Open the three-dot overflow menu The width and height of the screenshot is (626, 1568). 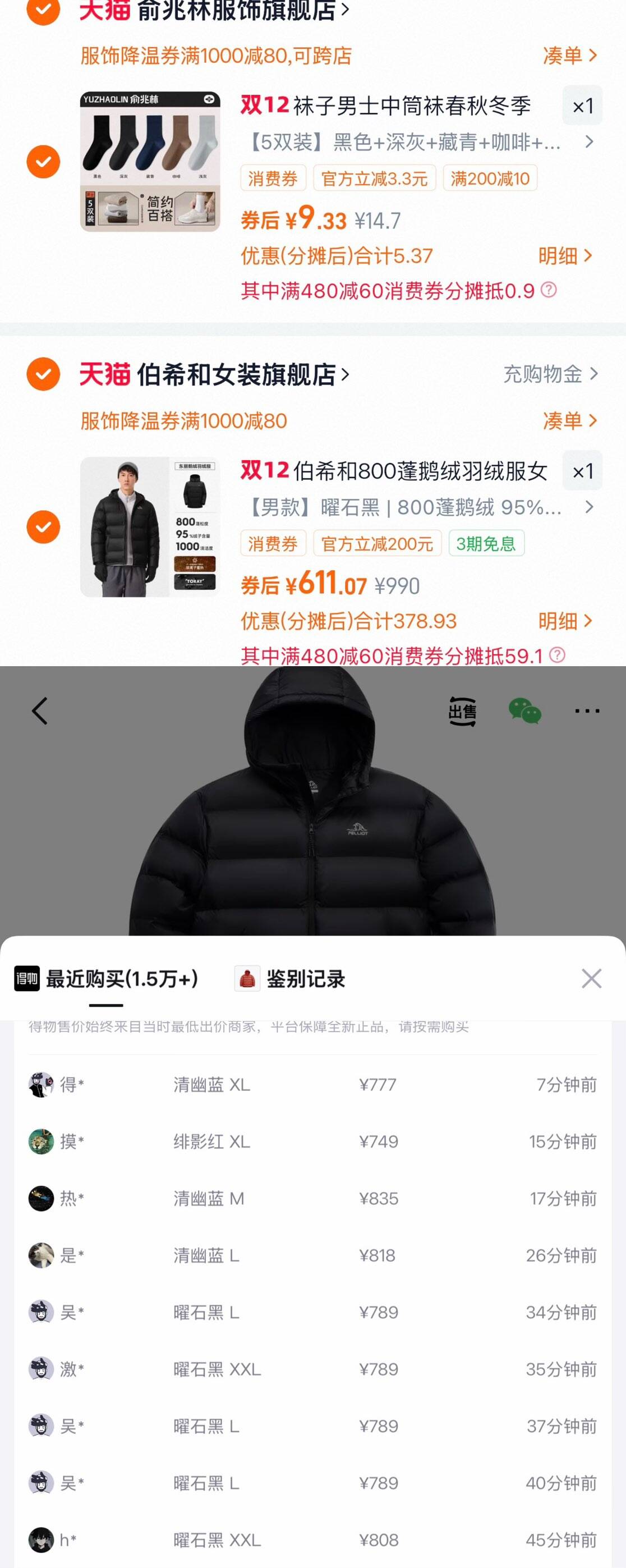(x=587, y=710)
